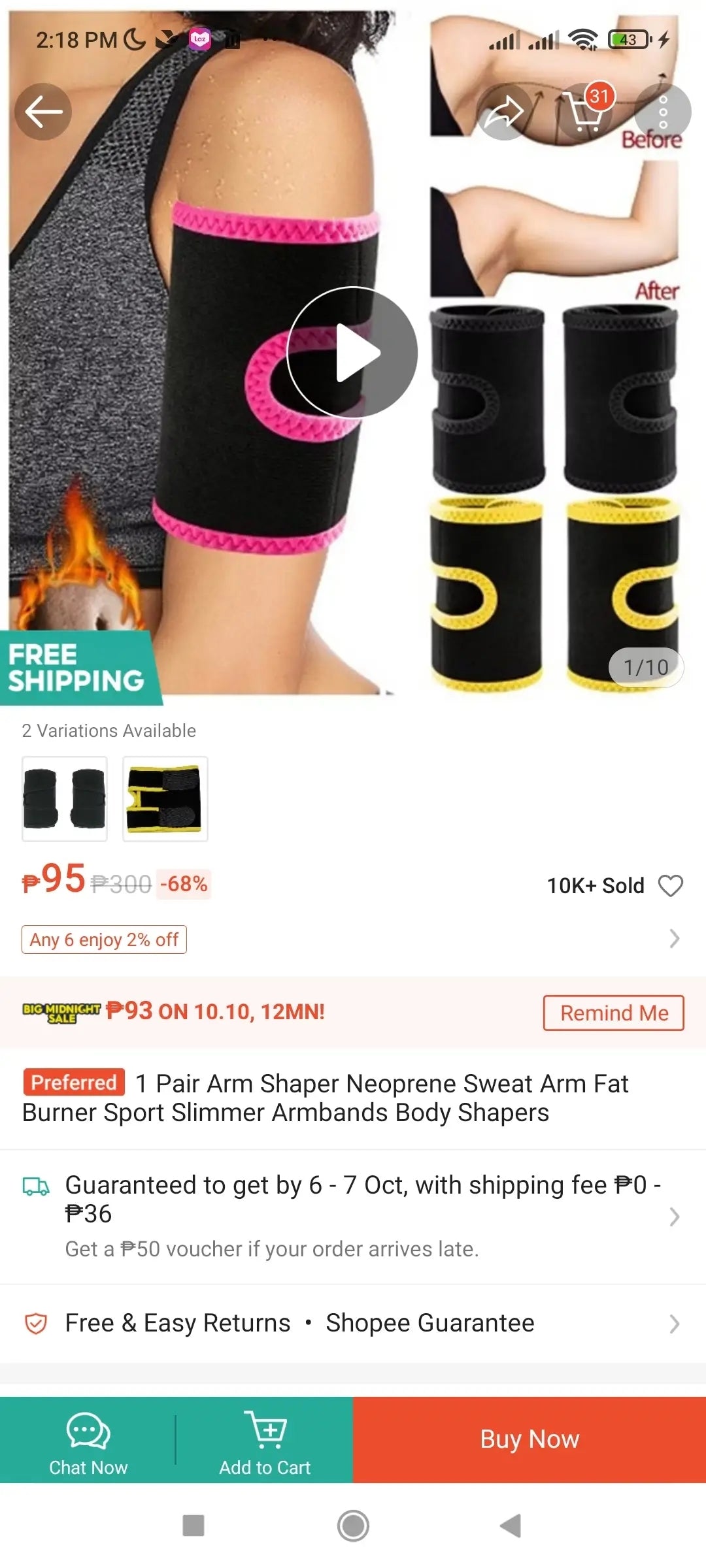Image resolution: width=706 pixels, height=1568 pixels.
Task: Tap Remind Me for the 10.10 sale
Action: coord(613,1013)
